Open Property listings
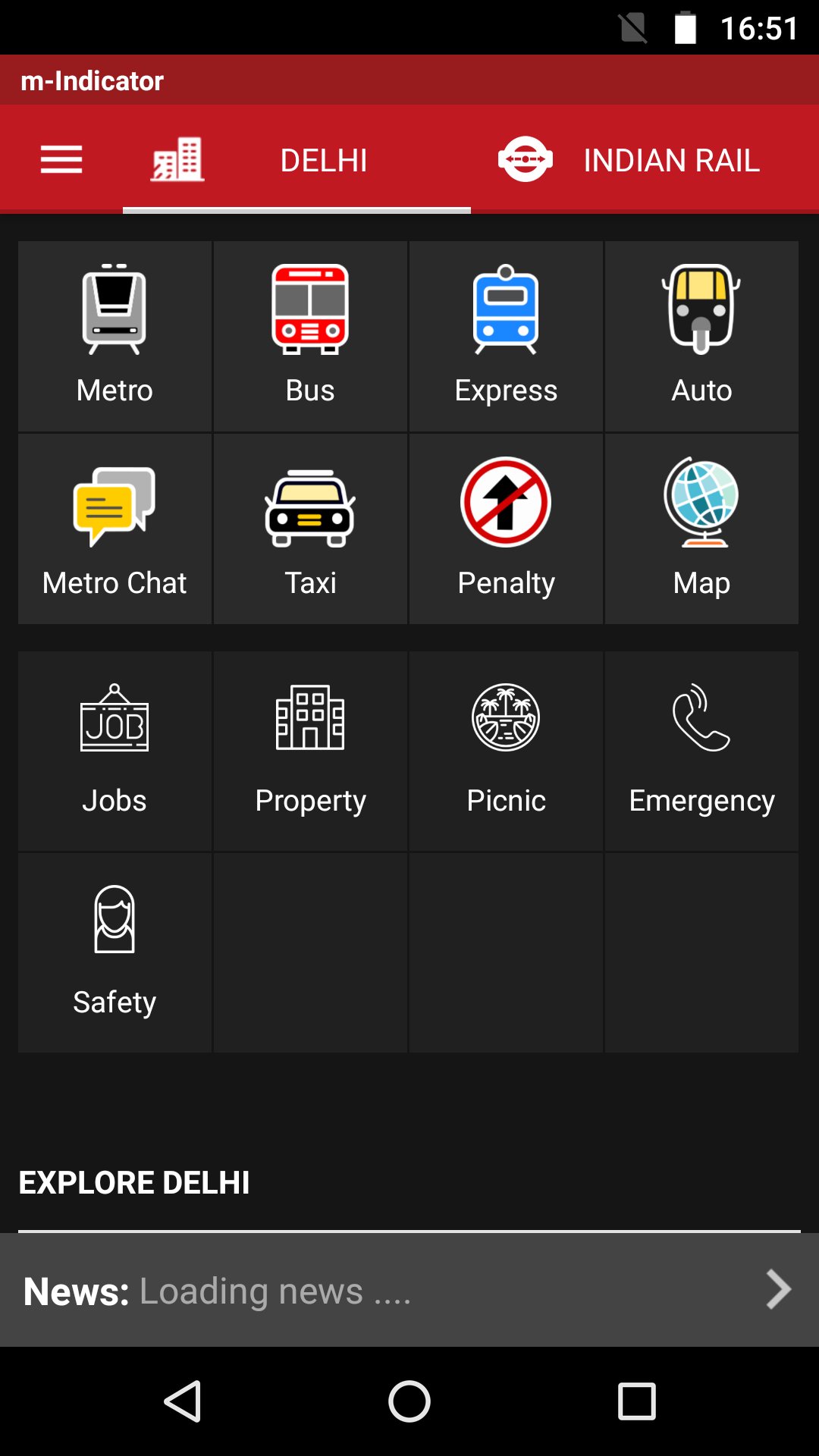 click(x=310, y=751)
